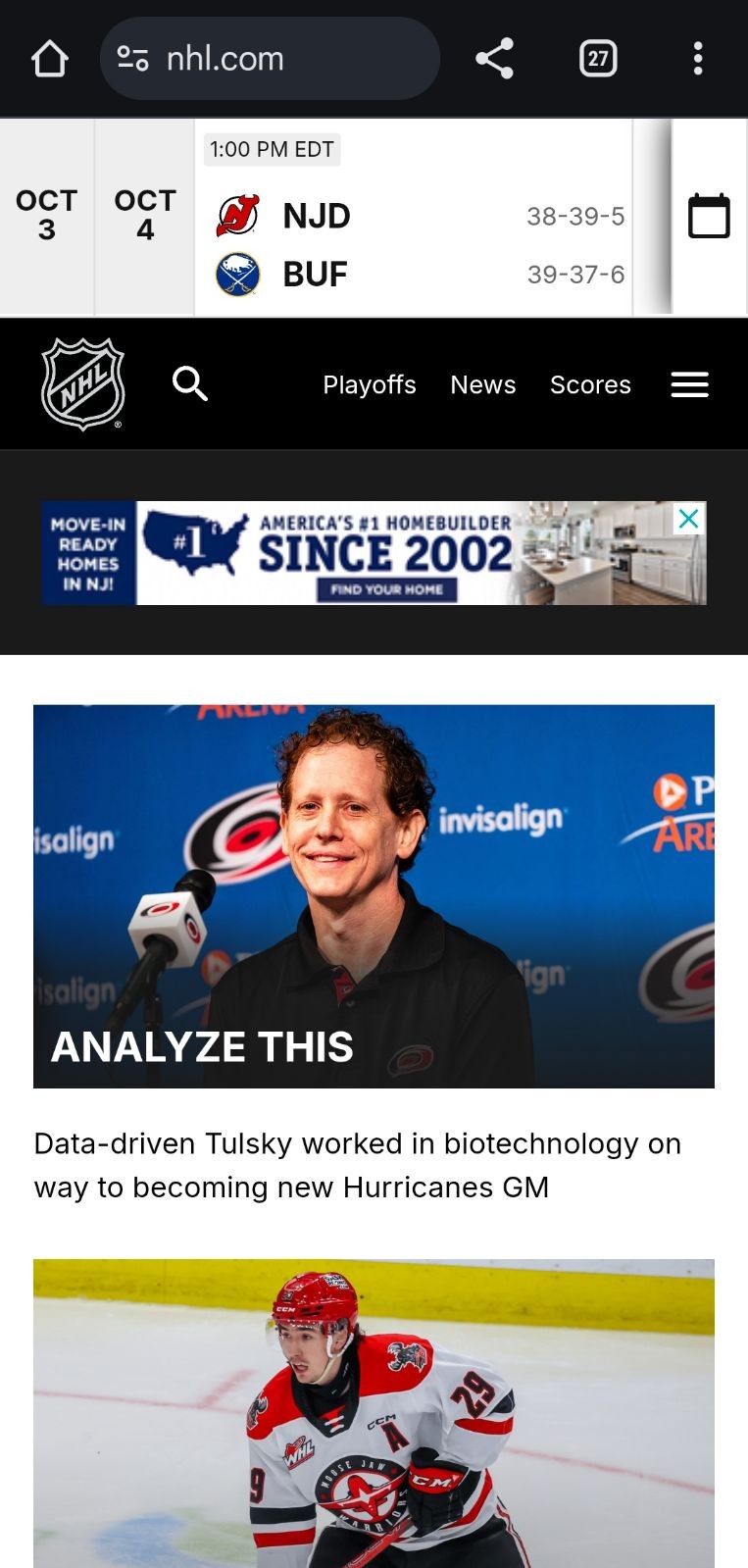Close the homebuilder ad

point(689,519)
